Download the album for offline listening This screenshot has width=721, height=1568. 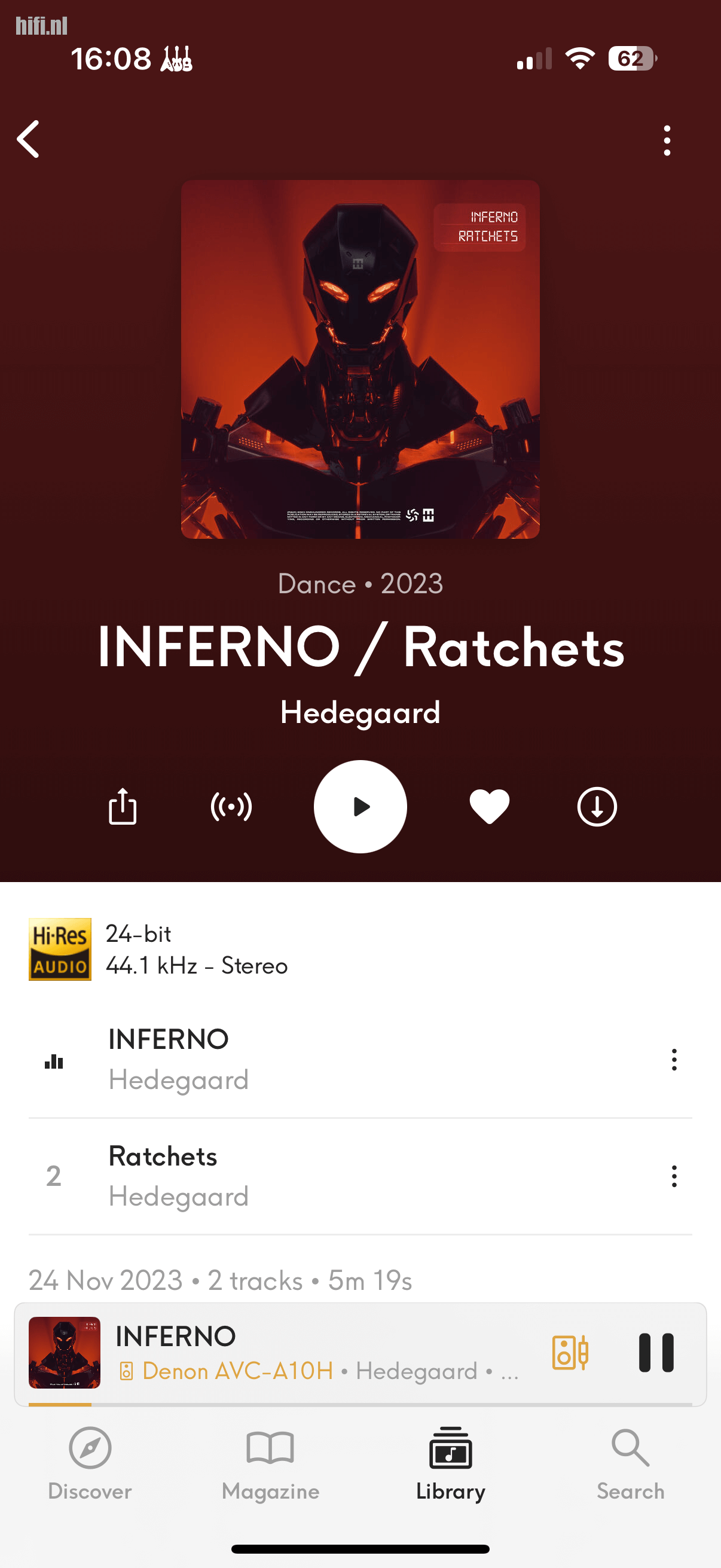(596, 807)
